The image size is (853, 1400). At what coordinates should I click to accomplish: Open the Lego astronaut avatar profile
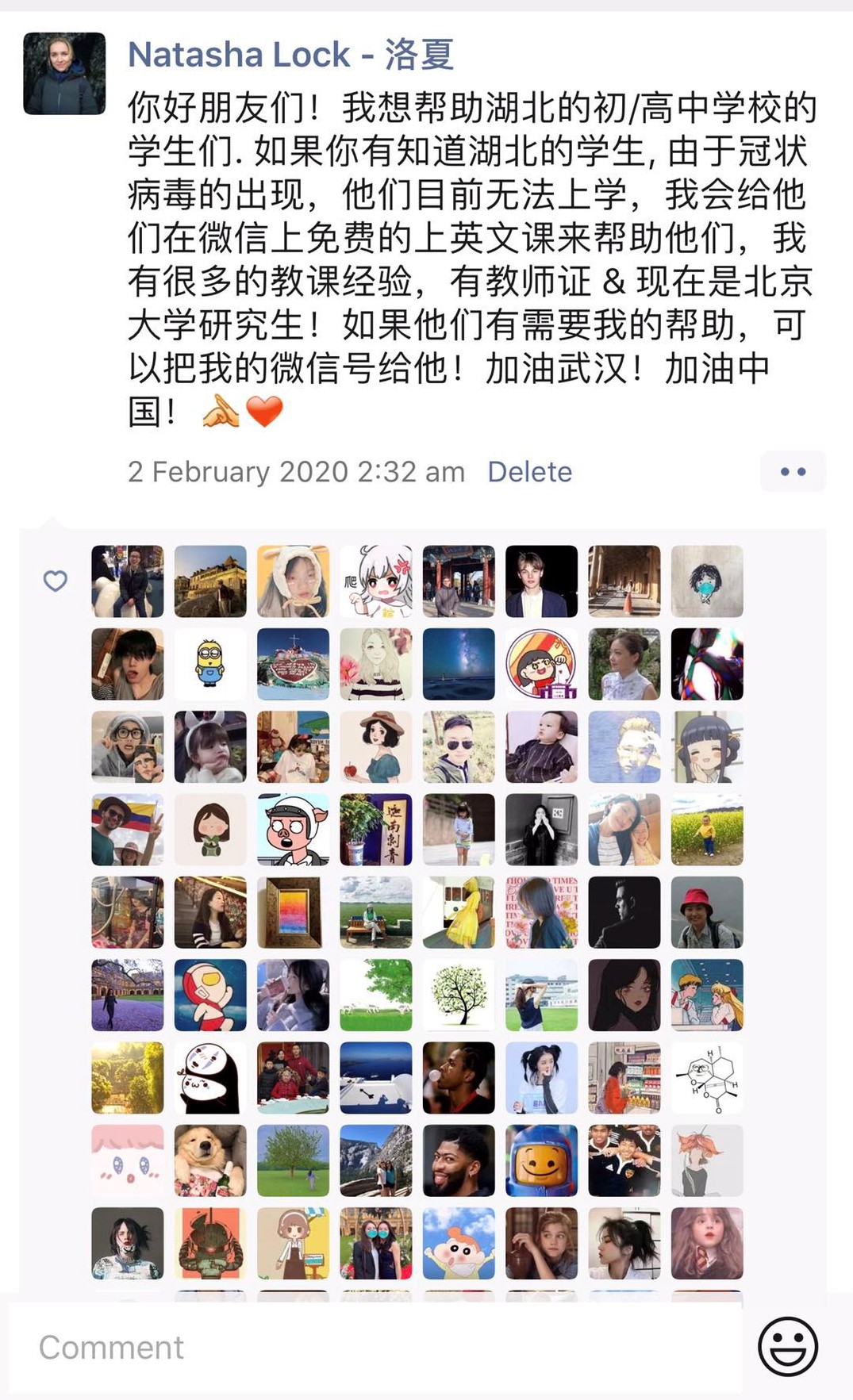coord(541,1160)
